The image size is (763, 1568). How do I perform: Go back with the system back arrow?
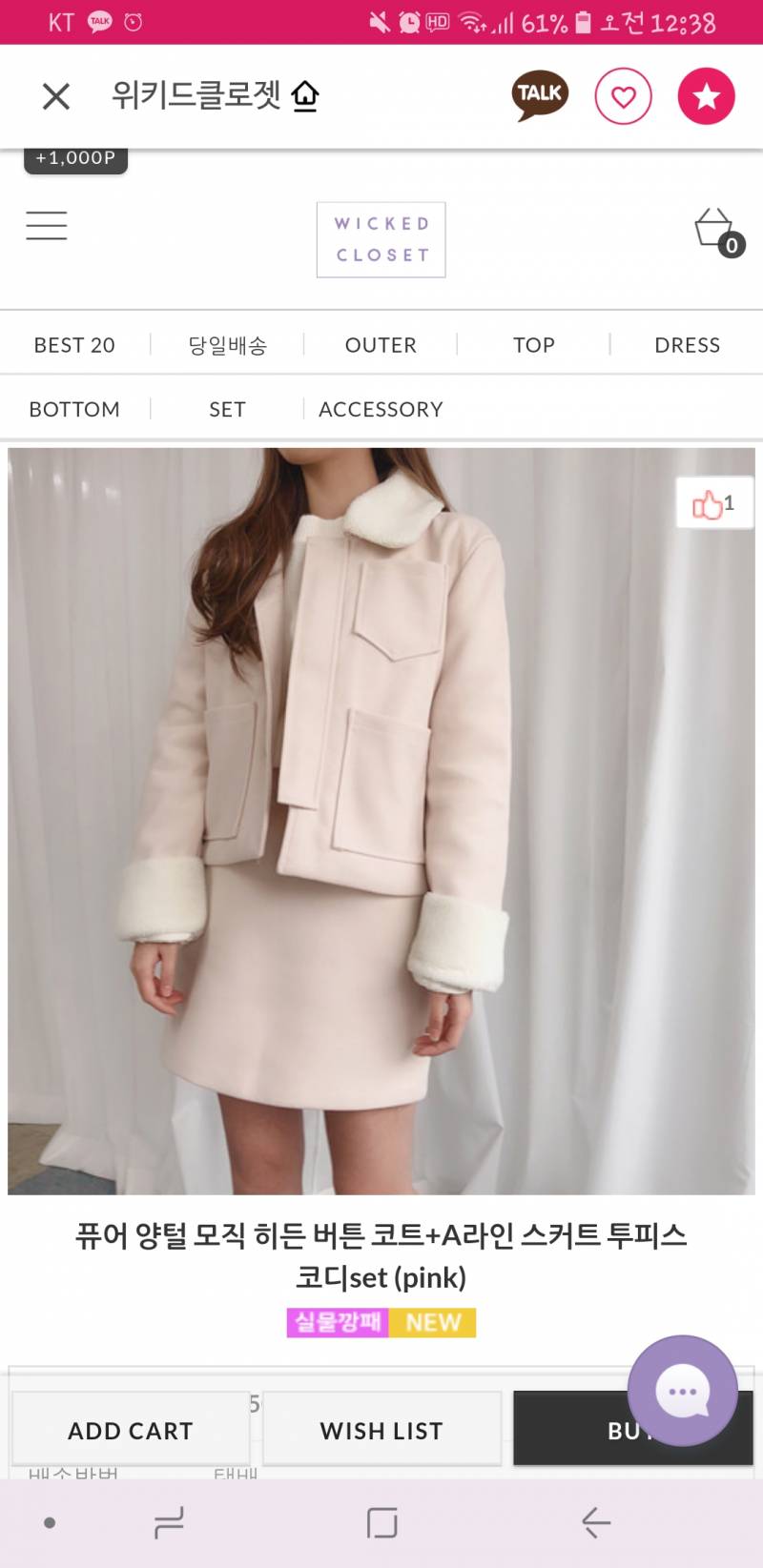tap(596, 1522)
